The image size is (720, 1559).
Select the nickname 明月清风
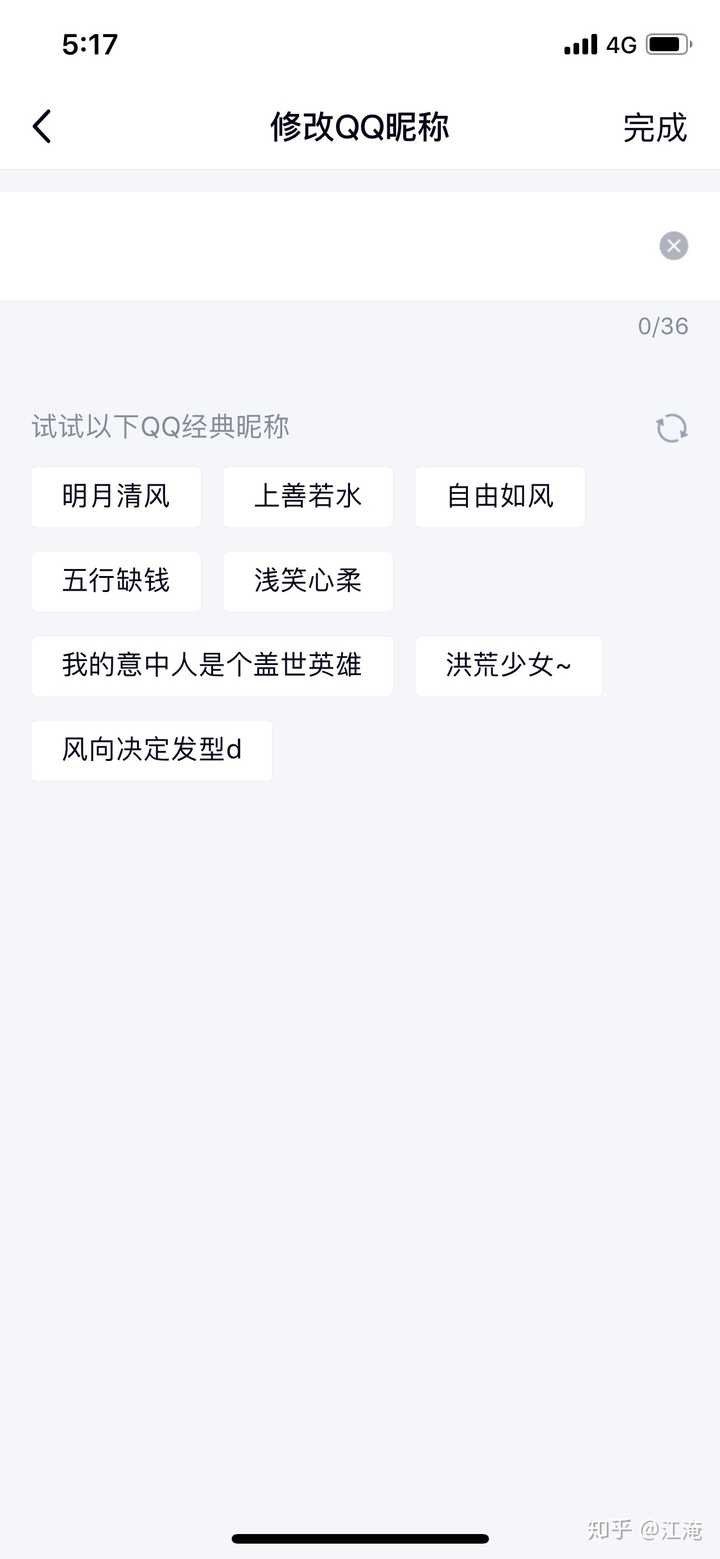coord(116,496)
